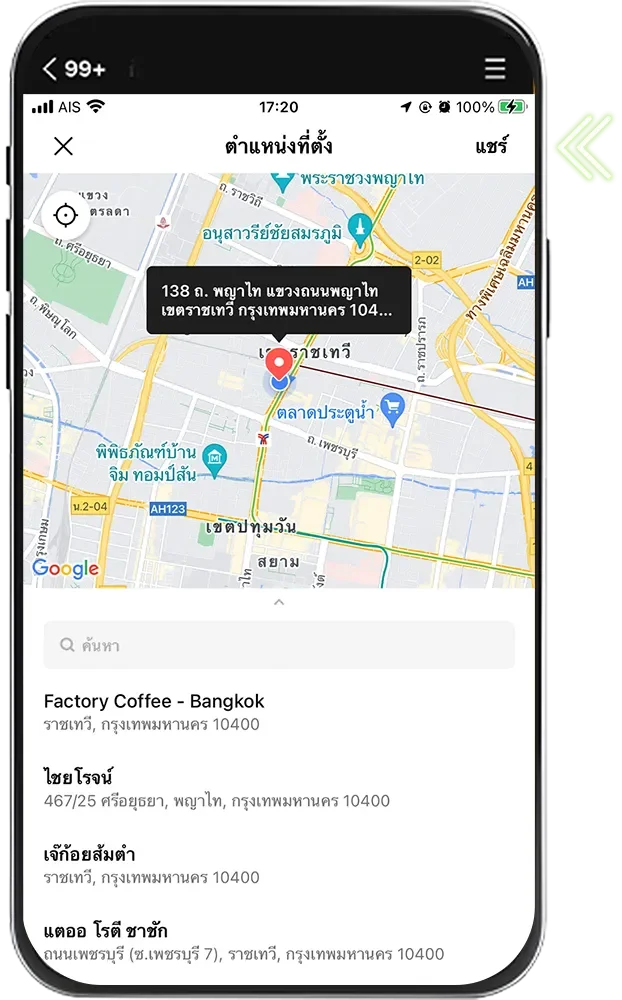Expand the map with the chevron handle
The width and height of the screenshot is (622, 1000).
coord(279,602)
